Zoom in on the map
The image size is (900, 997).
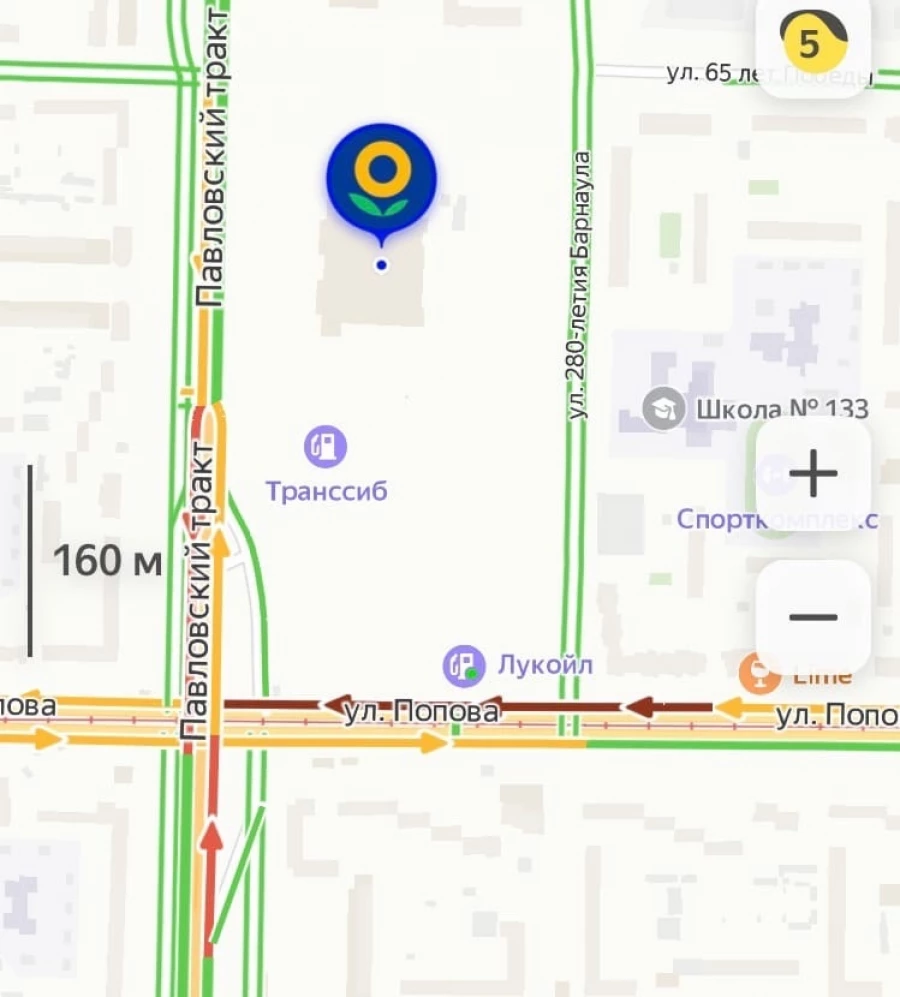[x=813, y=473]
